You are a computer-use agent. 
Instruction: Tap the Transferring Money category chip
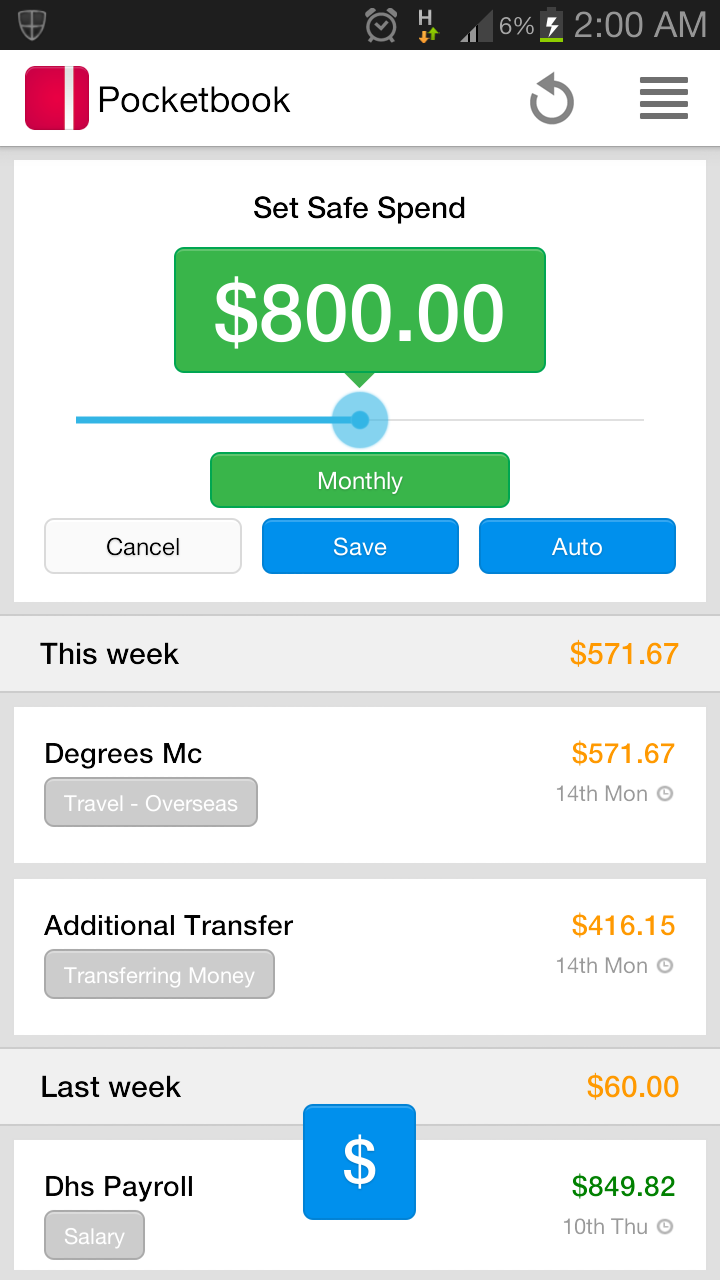[x=159, y=975]
